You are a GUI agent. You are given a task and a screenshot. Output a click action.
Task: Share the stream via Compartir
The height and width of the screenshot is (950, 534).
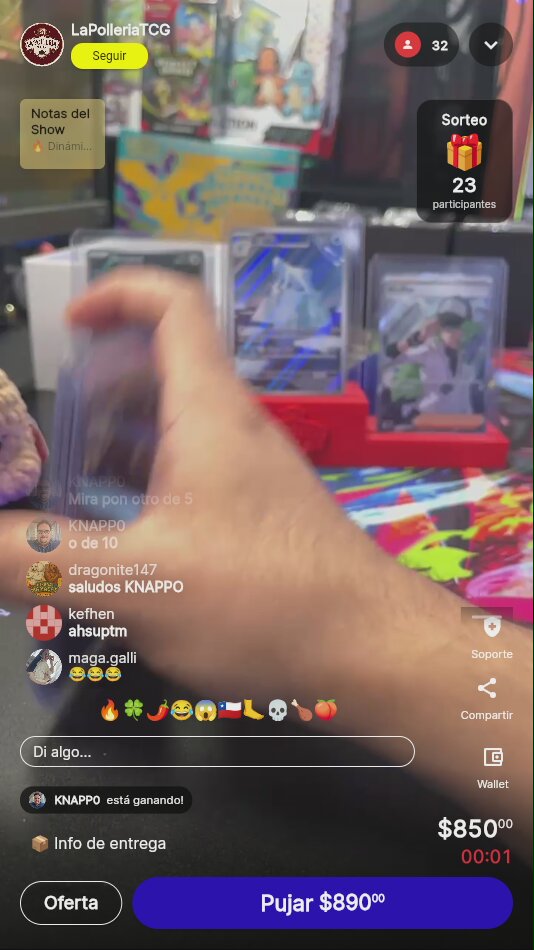pyautogui.click(x=487, y=699)
